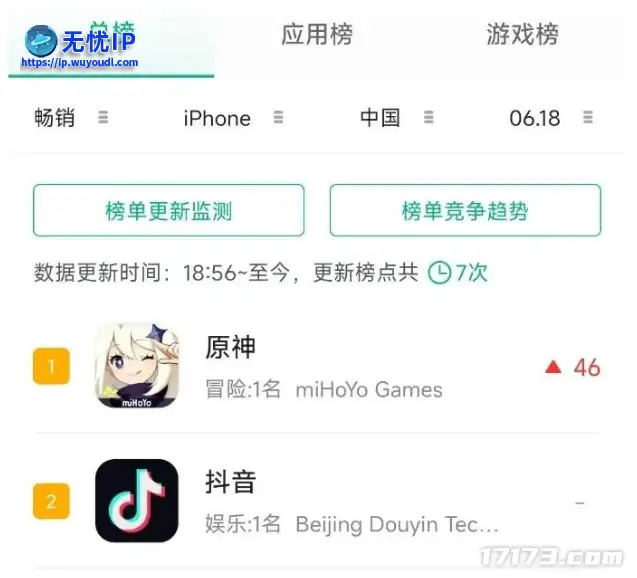Open the 06.18 date picker
Screen dimensions: 637x578
click(x=550, y=118)
